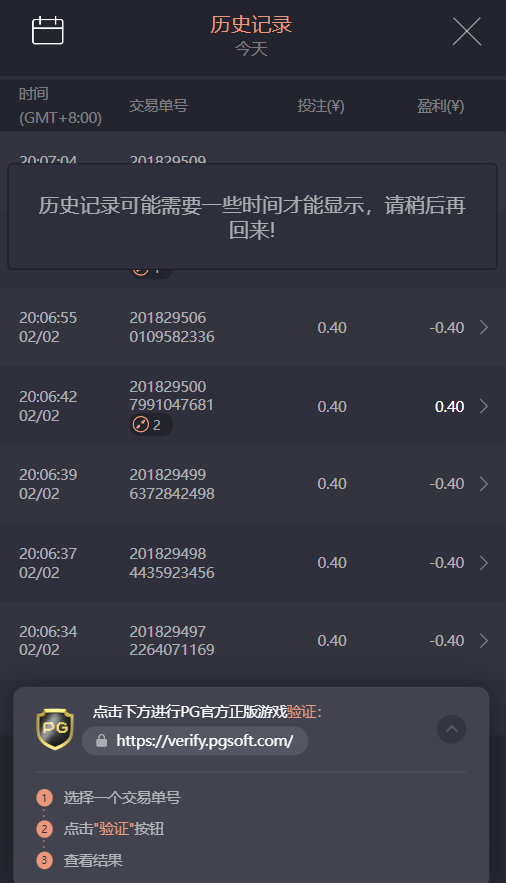Close the history records screen
The height and width of the screenshot is (883, 506).
467,31
